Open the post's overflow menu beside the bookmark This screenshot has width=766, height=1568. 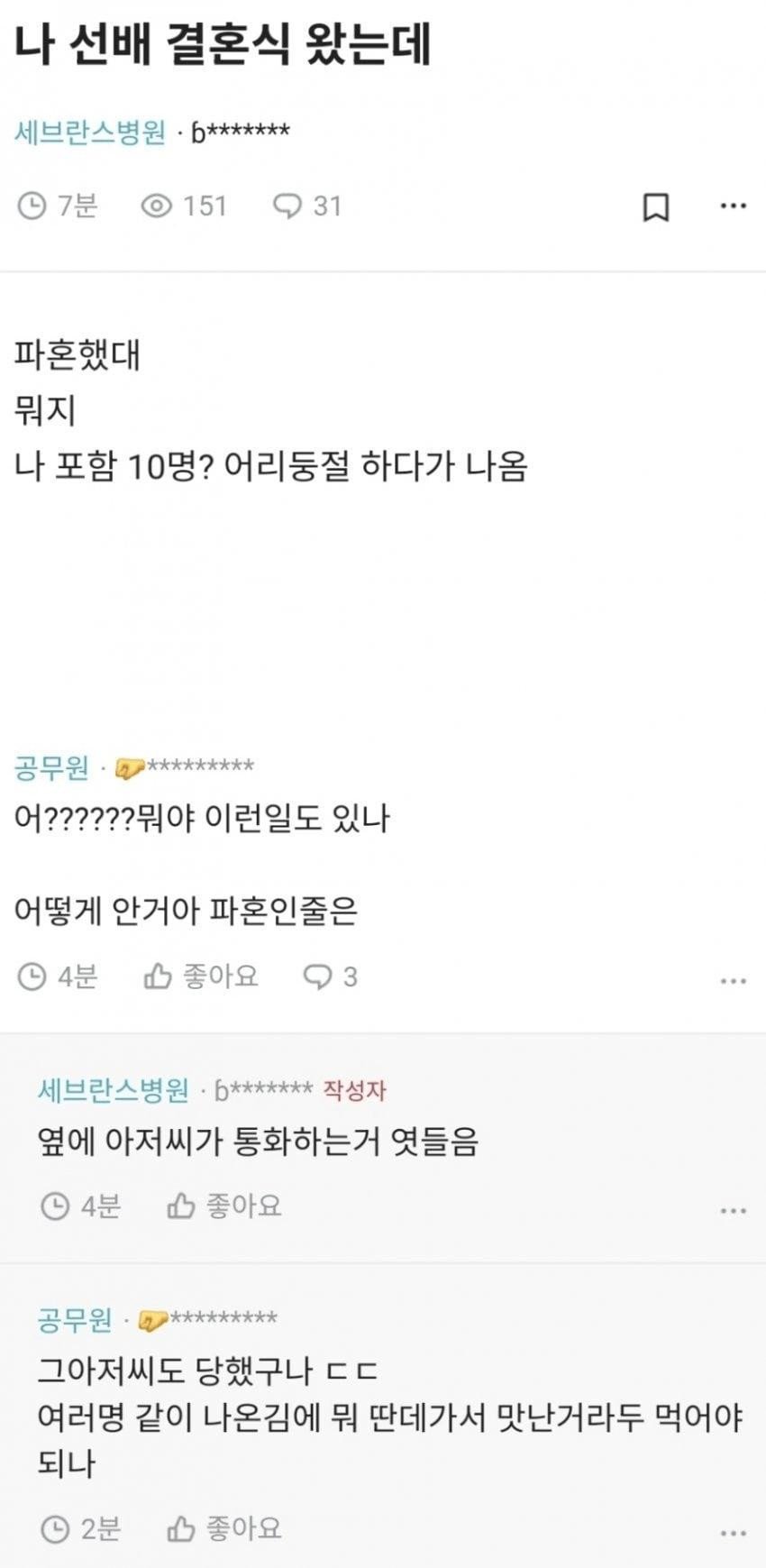point(733,206)
